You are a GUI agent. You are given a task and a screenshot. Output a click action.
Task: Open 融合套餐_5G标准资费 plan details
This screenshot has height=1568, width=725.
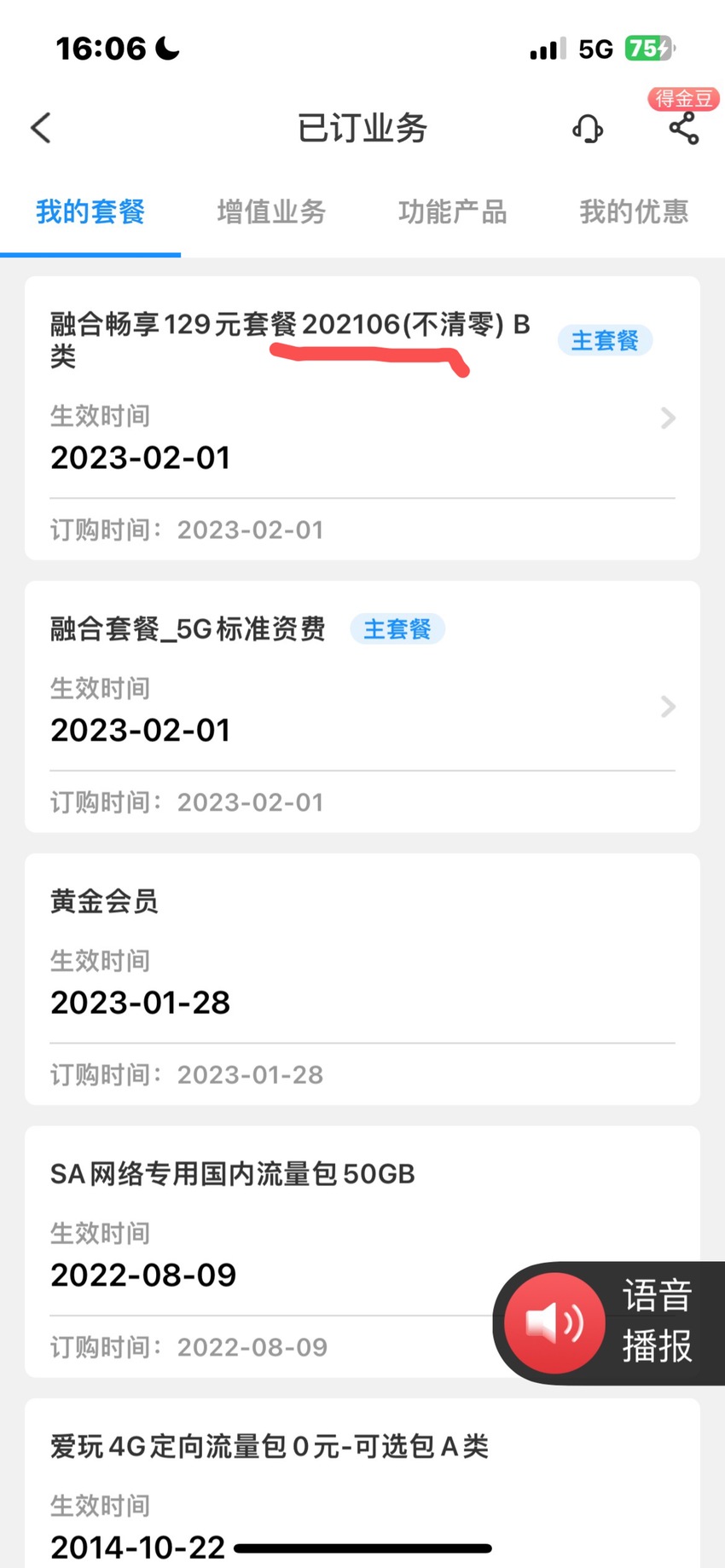362,707
